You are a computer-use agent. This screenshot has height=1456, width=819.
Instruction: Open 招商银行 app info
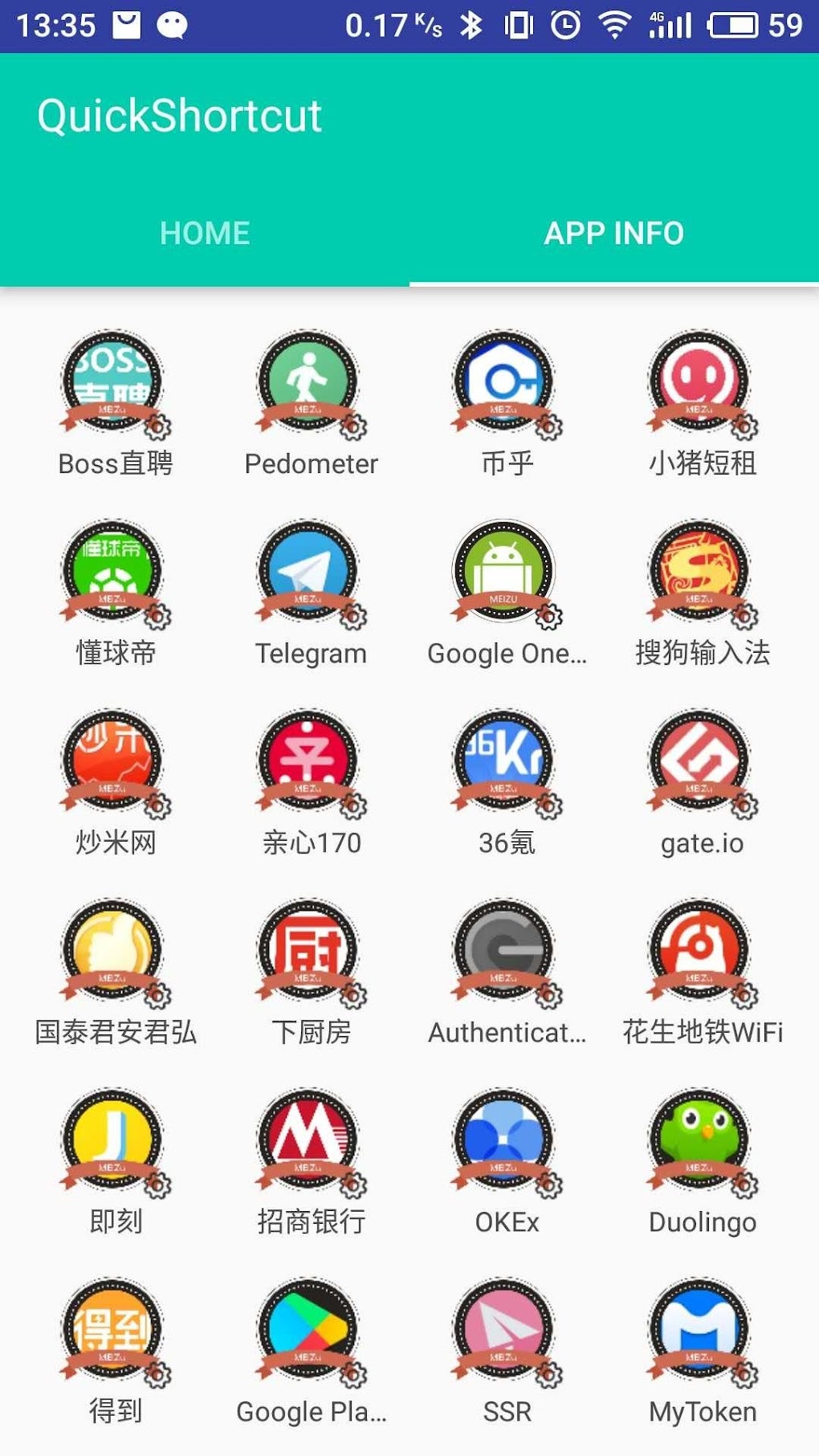coord(309,1141)
